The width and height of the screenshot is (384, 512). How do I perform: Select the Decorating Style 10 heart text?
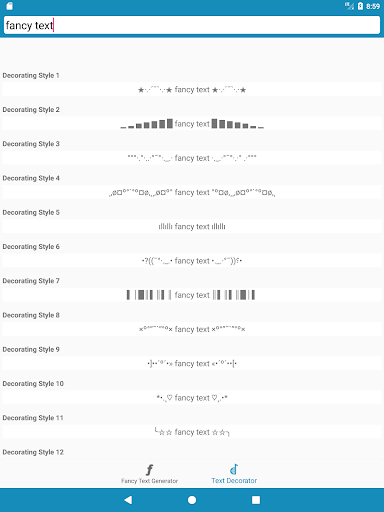[192, 398]
